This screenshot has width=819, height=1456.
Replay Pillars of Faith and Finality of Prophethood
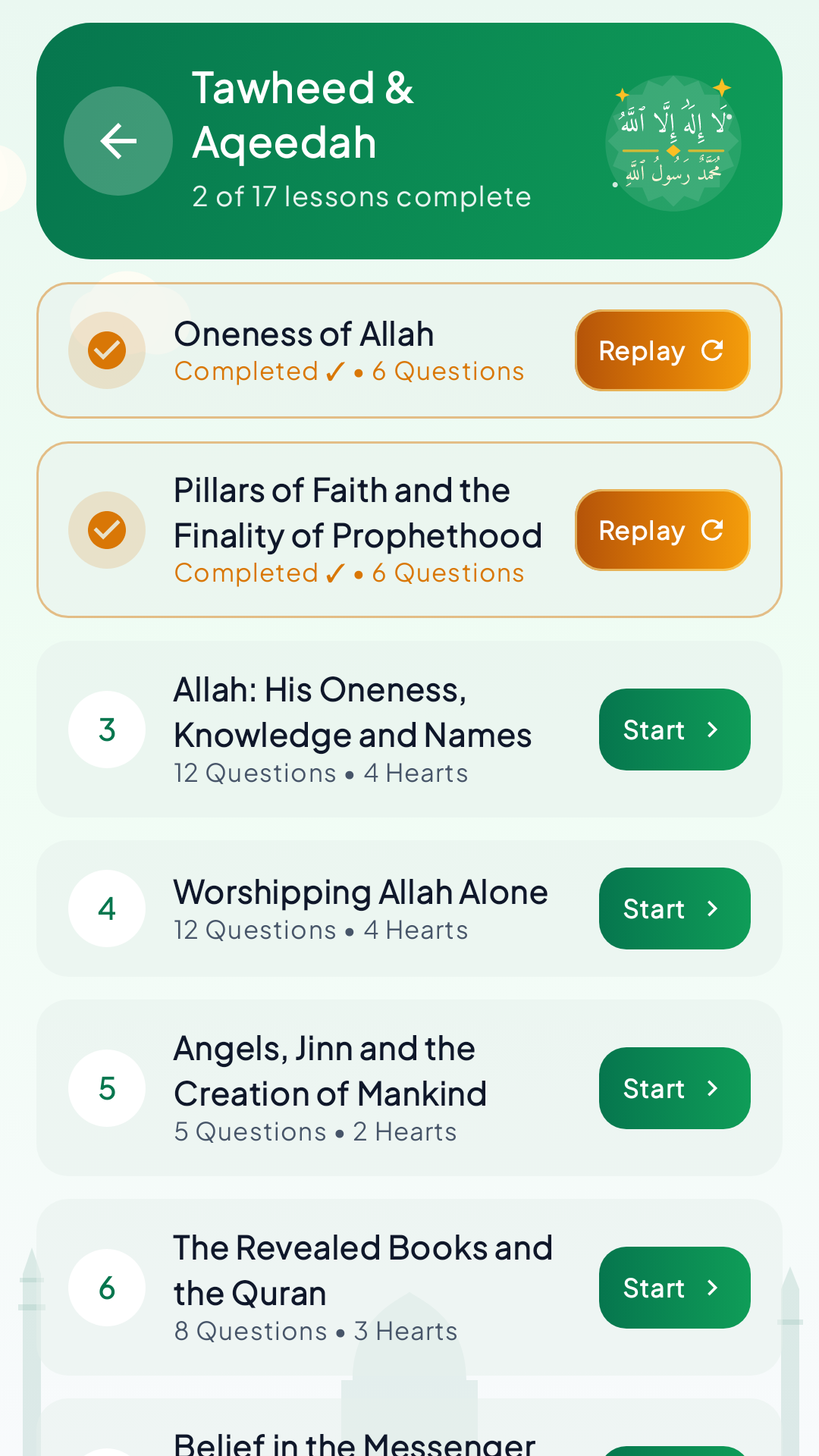pos(663,530)
